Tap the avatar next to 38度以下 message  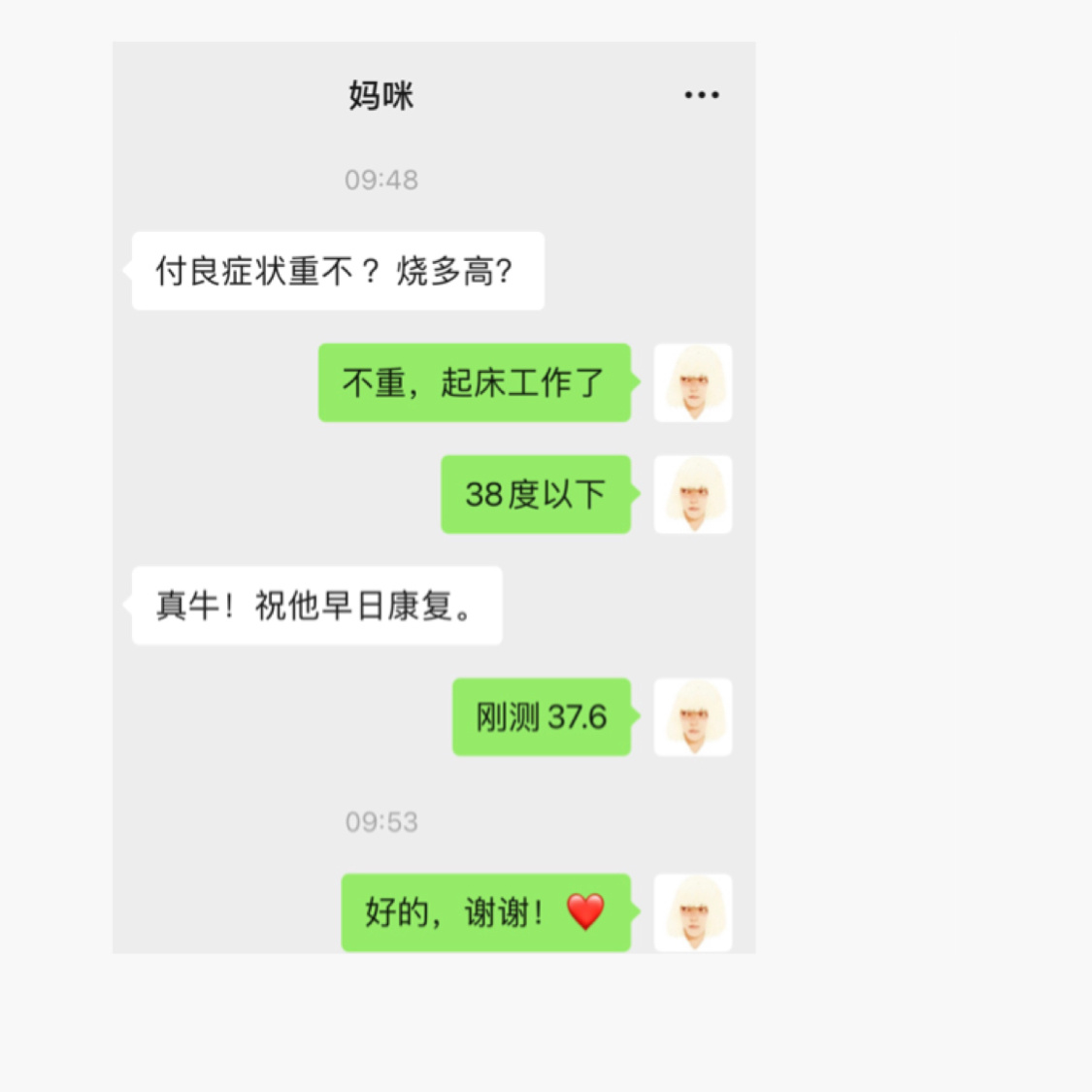pyautogui.click(x=692, y=494)
